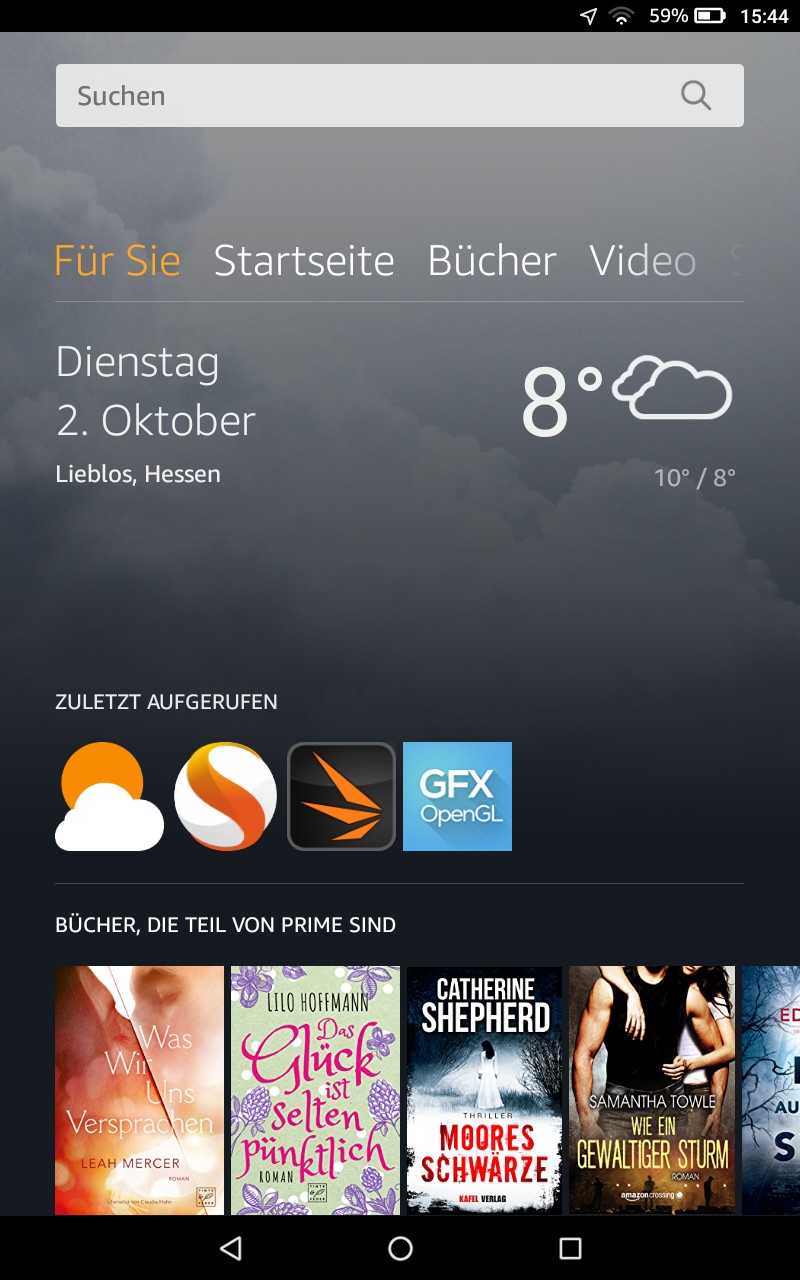Image resolution: width=800 pixels, height=1280 pixels.
Task: Open the book Was Wir Uns Versprachen
Action: point(139,1090)
